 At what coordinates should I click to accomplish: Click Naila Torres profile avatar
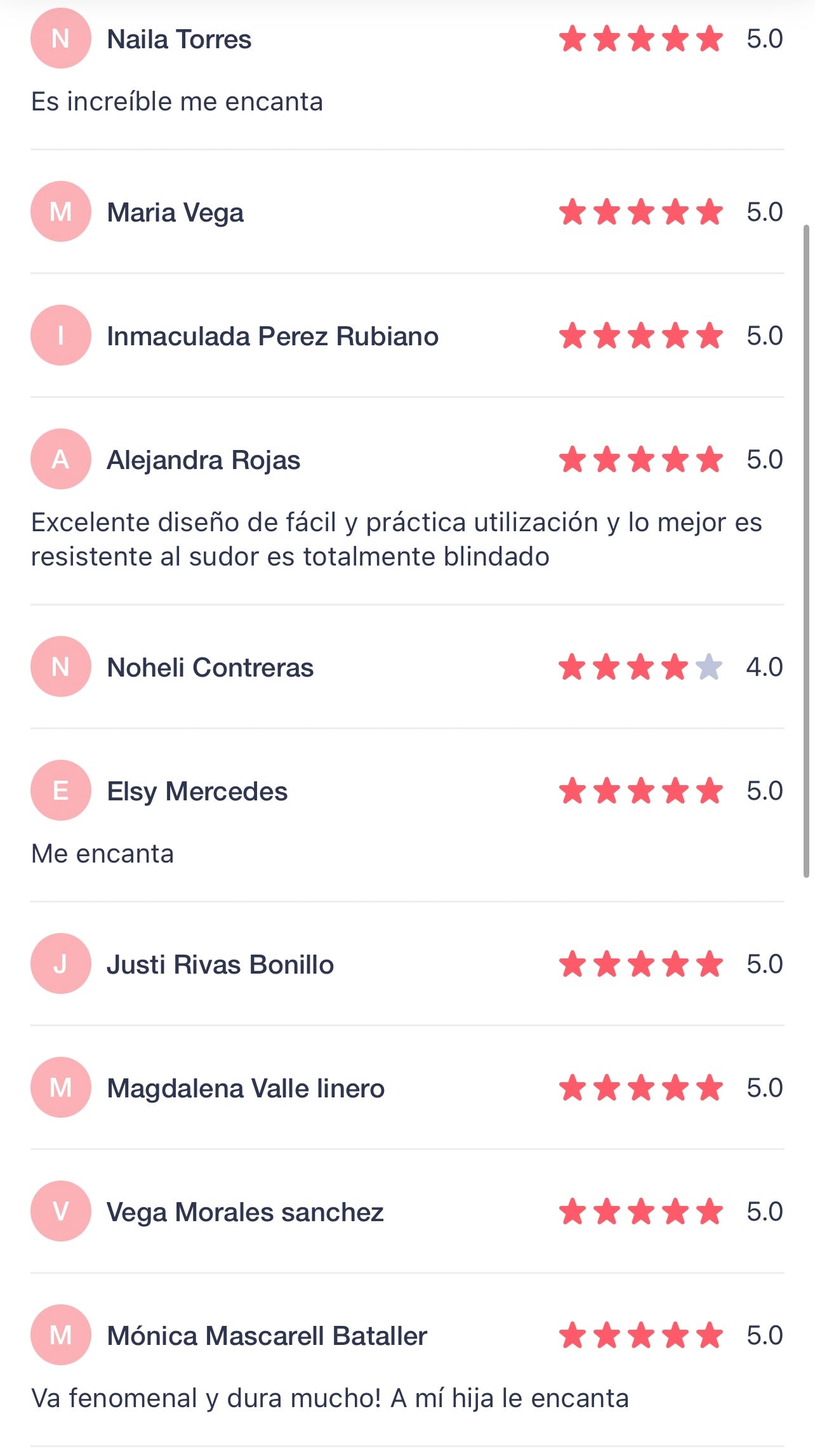[60, 39]
